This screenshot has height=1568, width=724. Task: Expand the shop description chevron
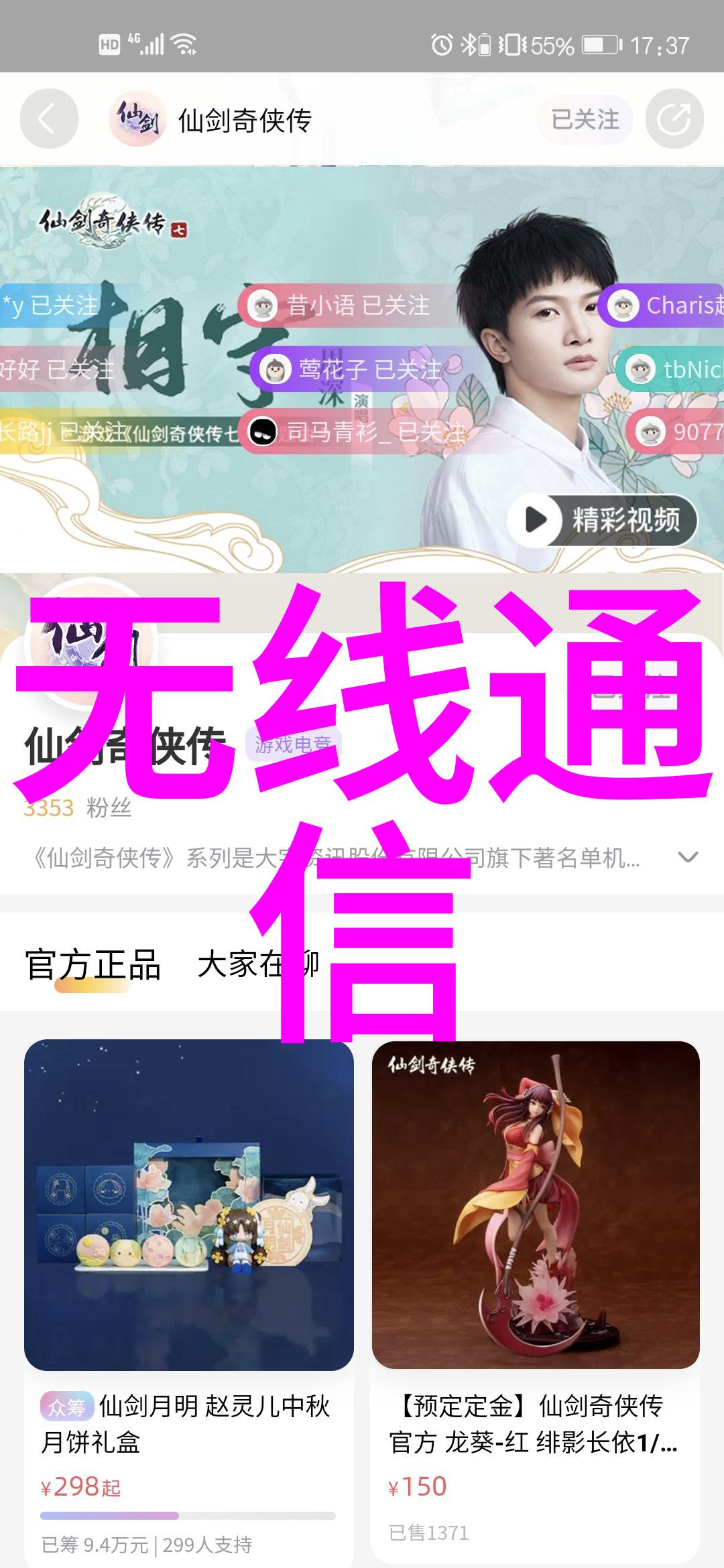(x=688, y=857)
